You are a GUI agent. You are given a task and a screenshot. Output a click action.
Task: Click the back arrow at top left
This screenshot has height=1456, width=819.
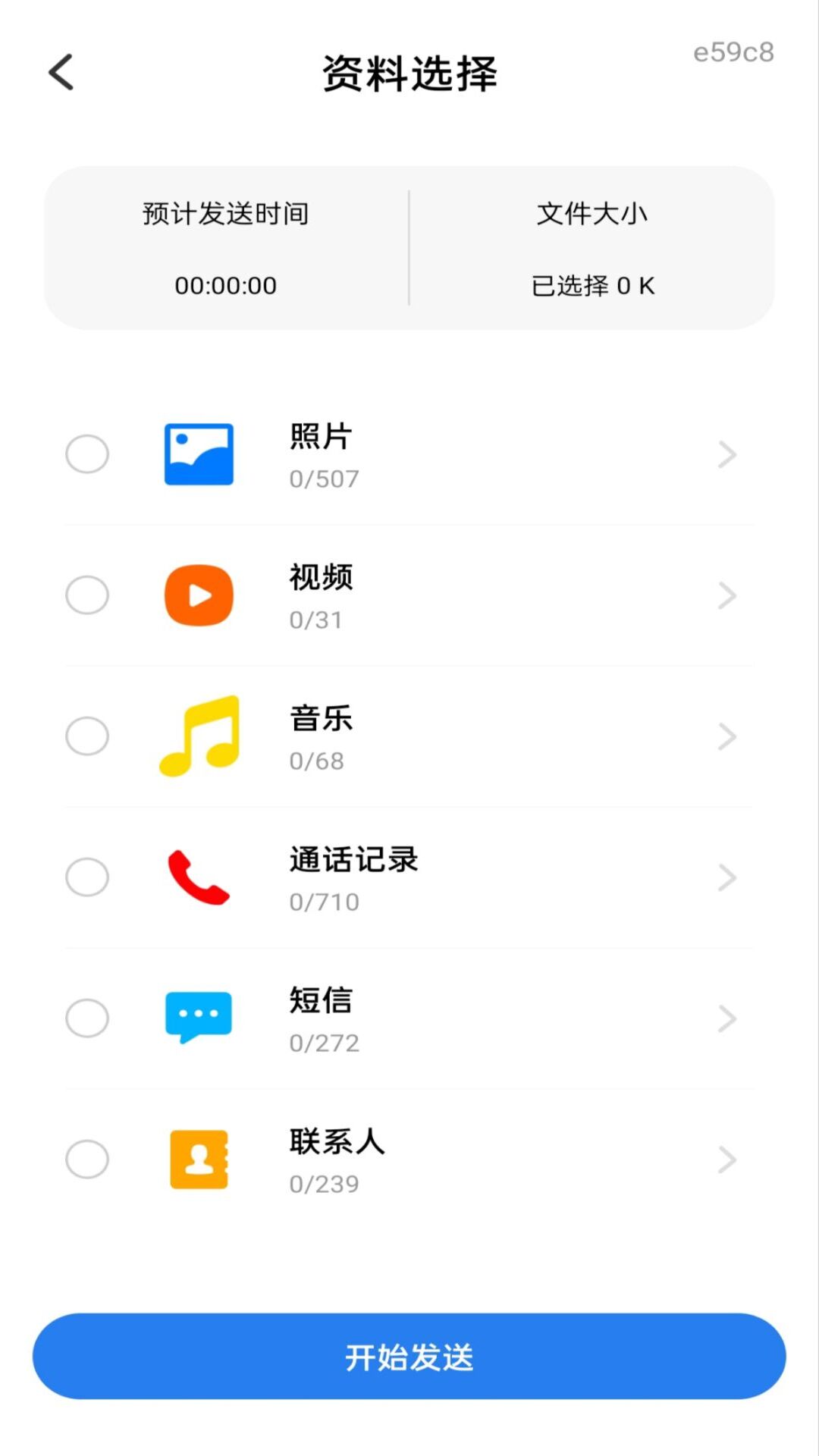point(61,72)
